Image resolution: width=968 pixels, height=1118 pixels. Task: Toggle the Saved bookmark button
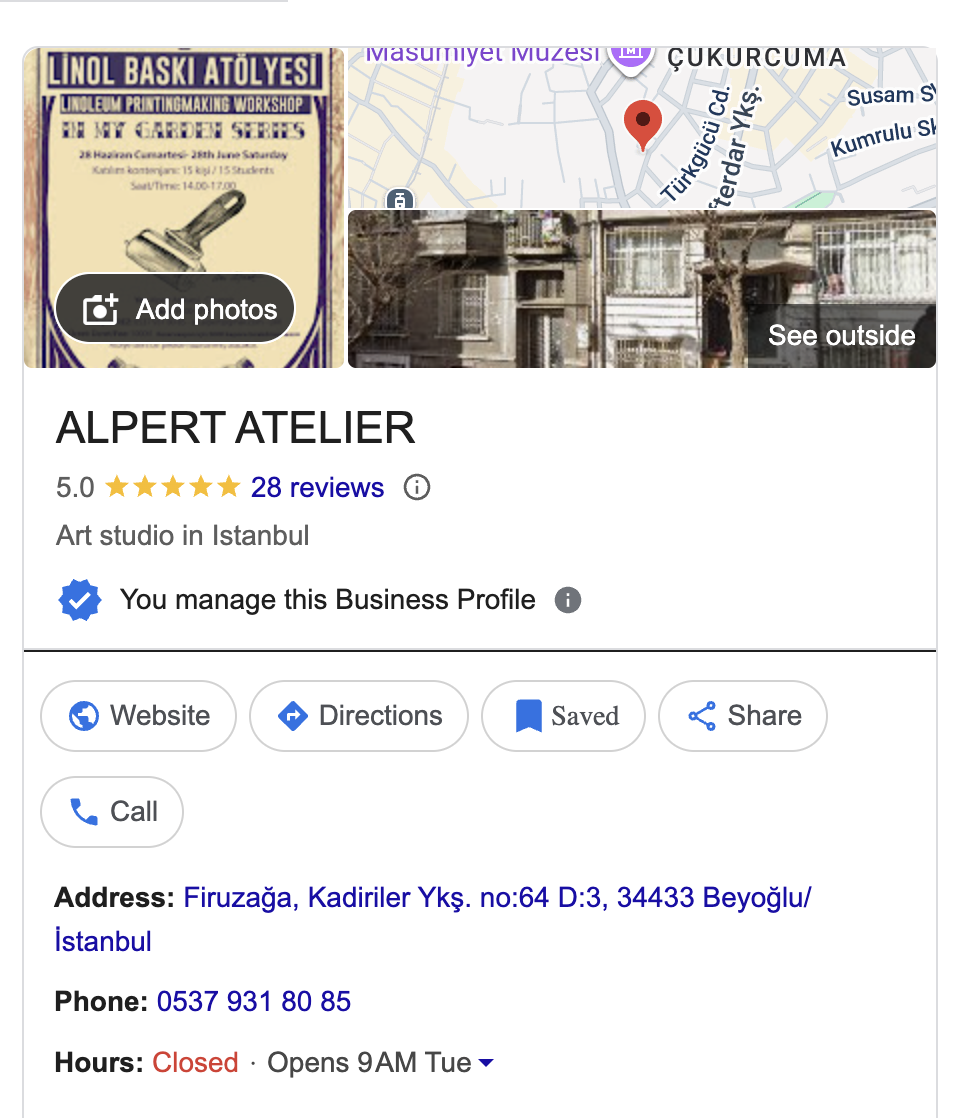(x=564, y=716)
